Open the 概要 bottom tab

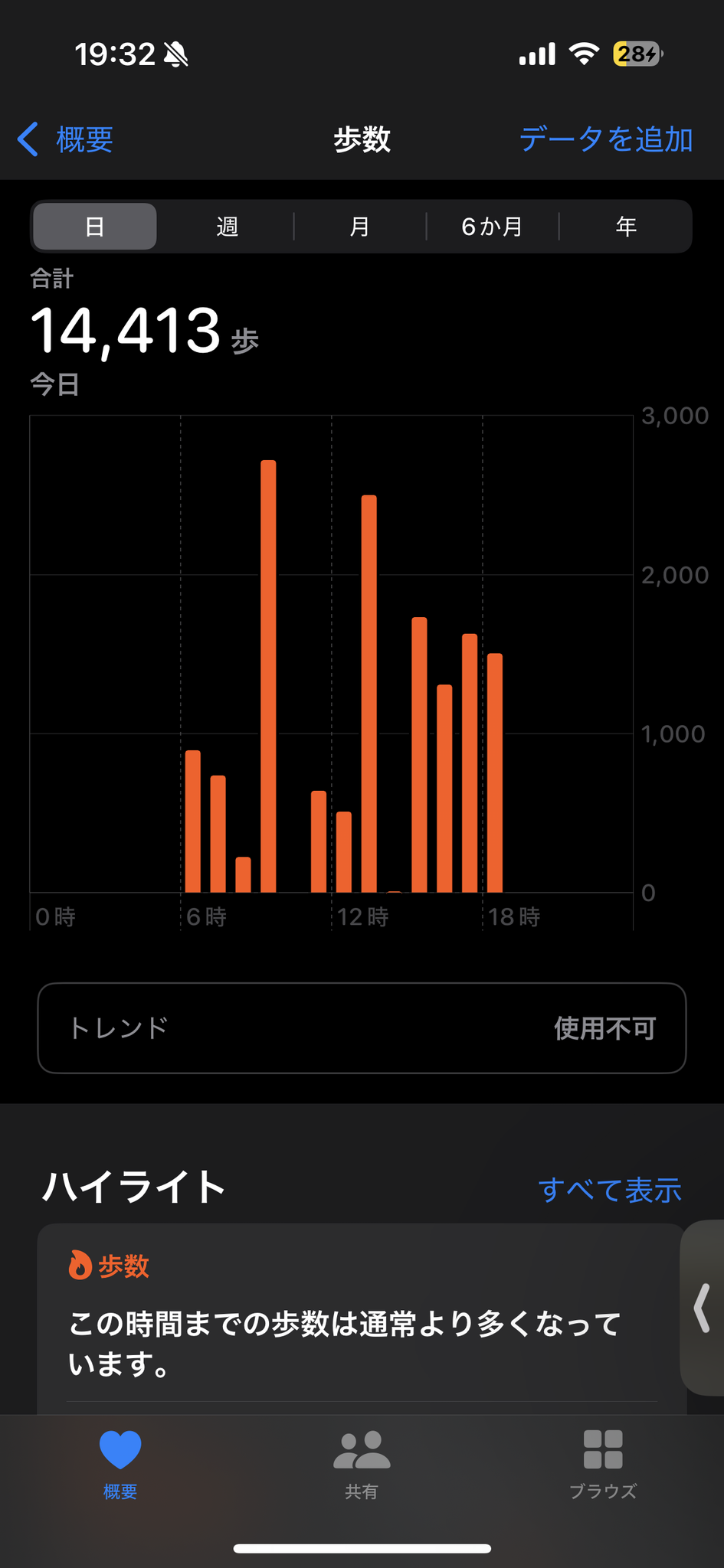coord(120,1461)
